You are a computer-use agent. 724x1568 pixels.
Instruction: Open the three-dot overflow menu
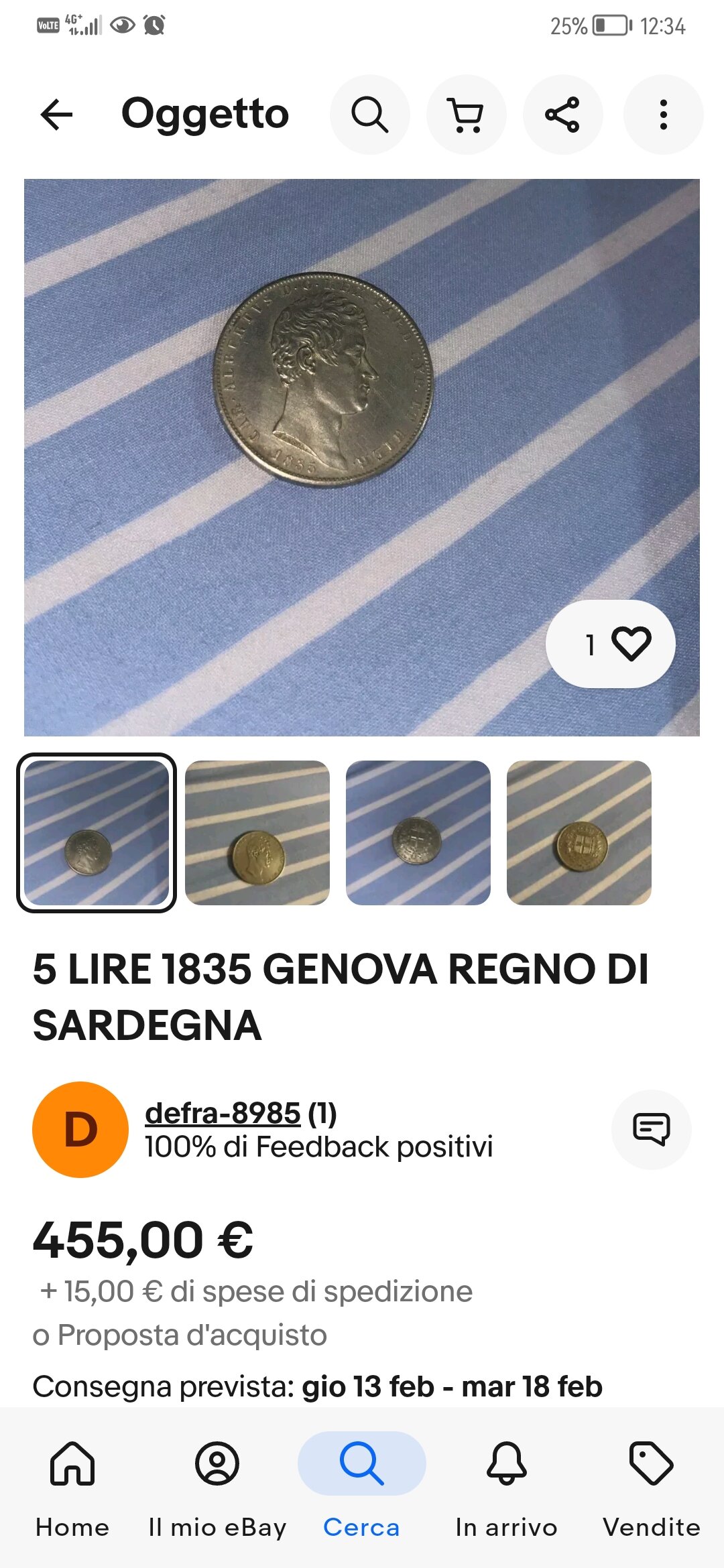pyautogui.click(x=663, y=115)
